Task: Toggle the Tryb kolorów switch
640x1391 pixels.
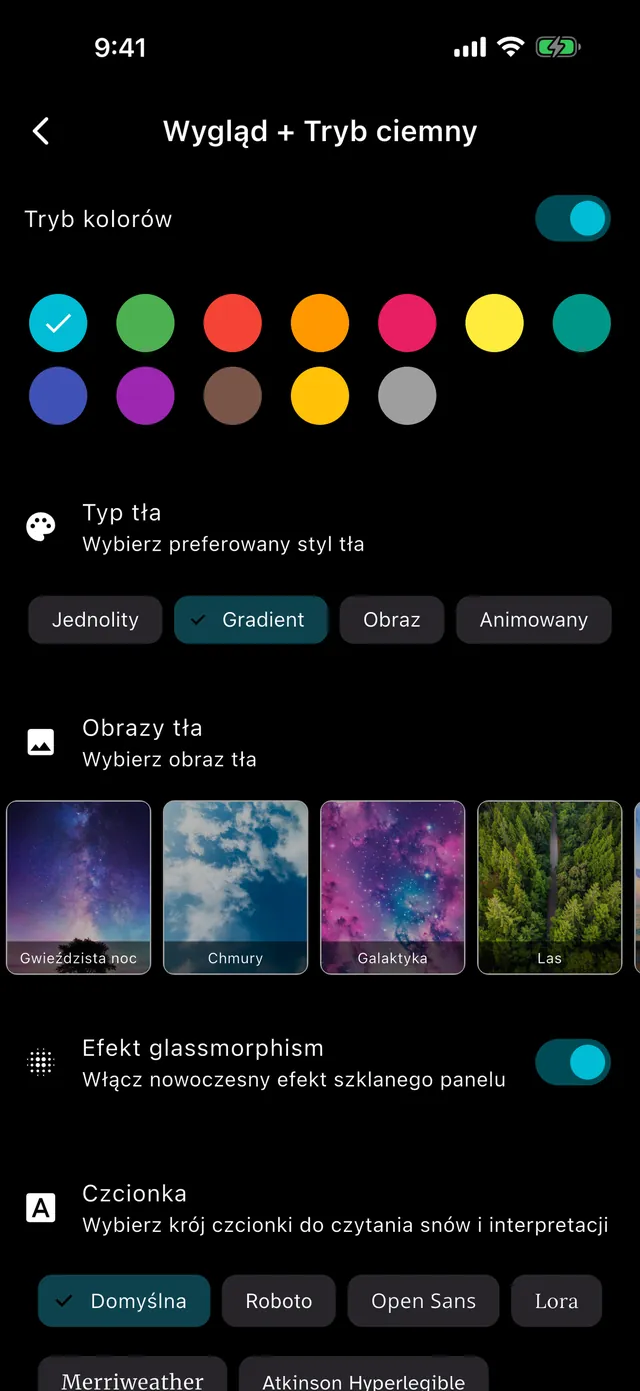Action: pyautogui.click(x=573, y=219)
